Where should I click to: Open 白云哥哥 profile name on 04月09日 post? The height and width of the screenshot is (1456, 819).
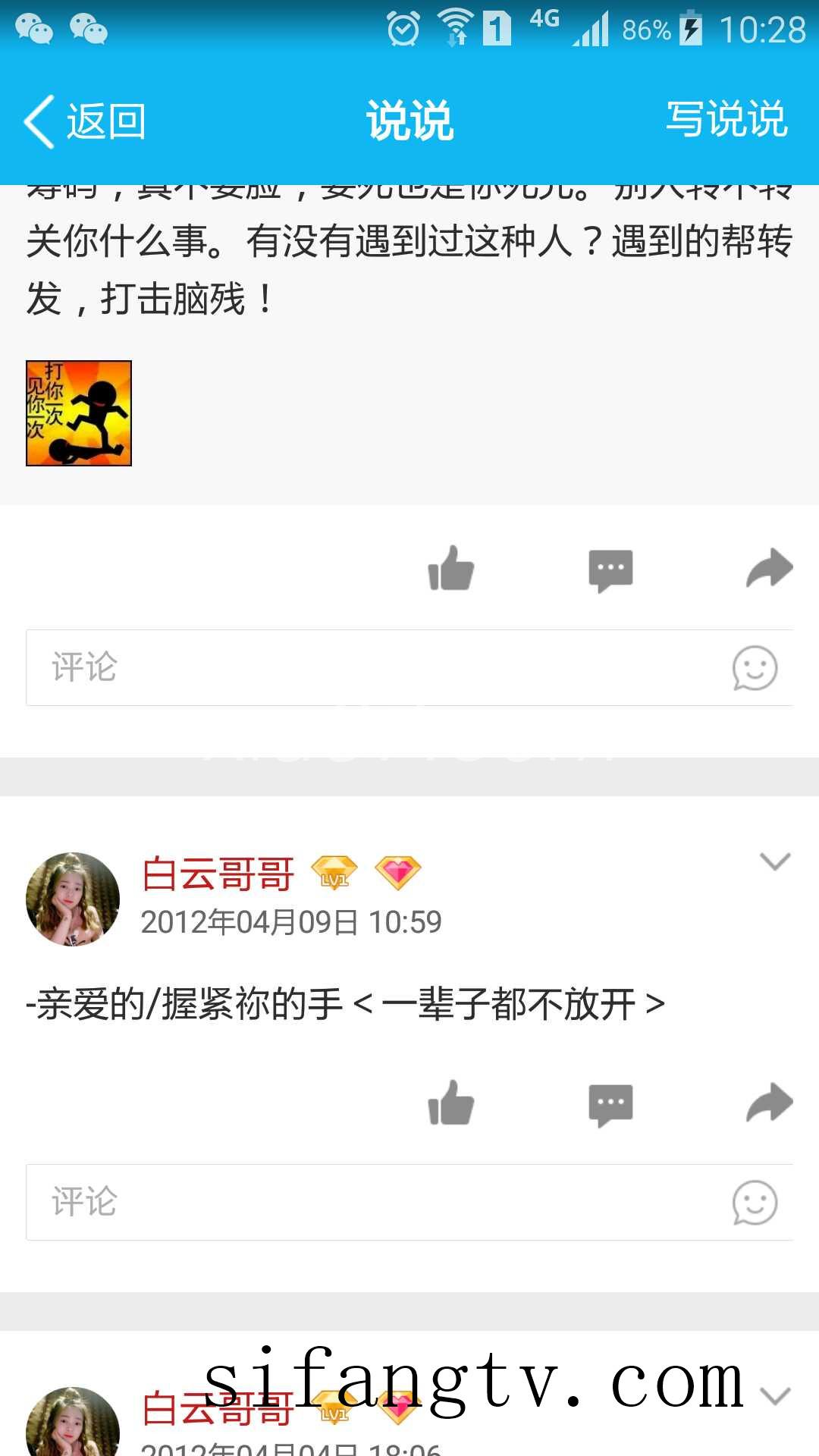218,874
